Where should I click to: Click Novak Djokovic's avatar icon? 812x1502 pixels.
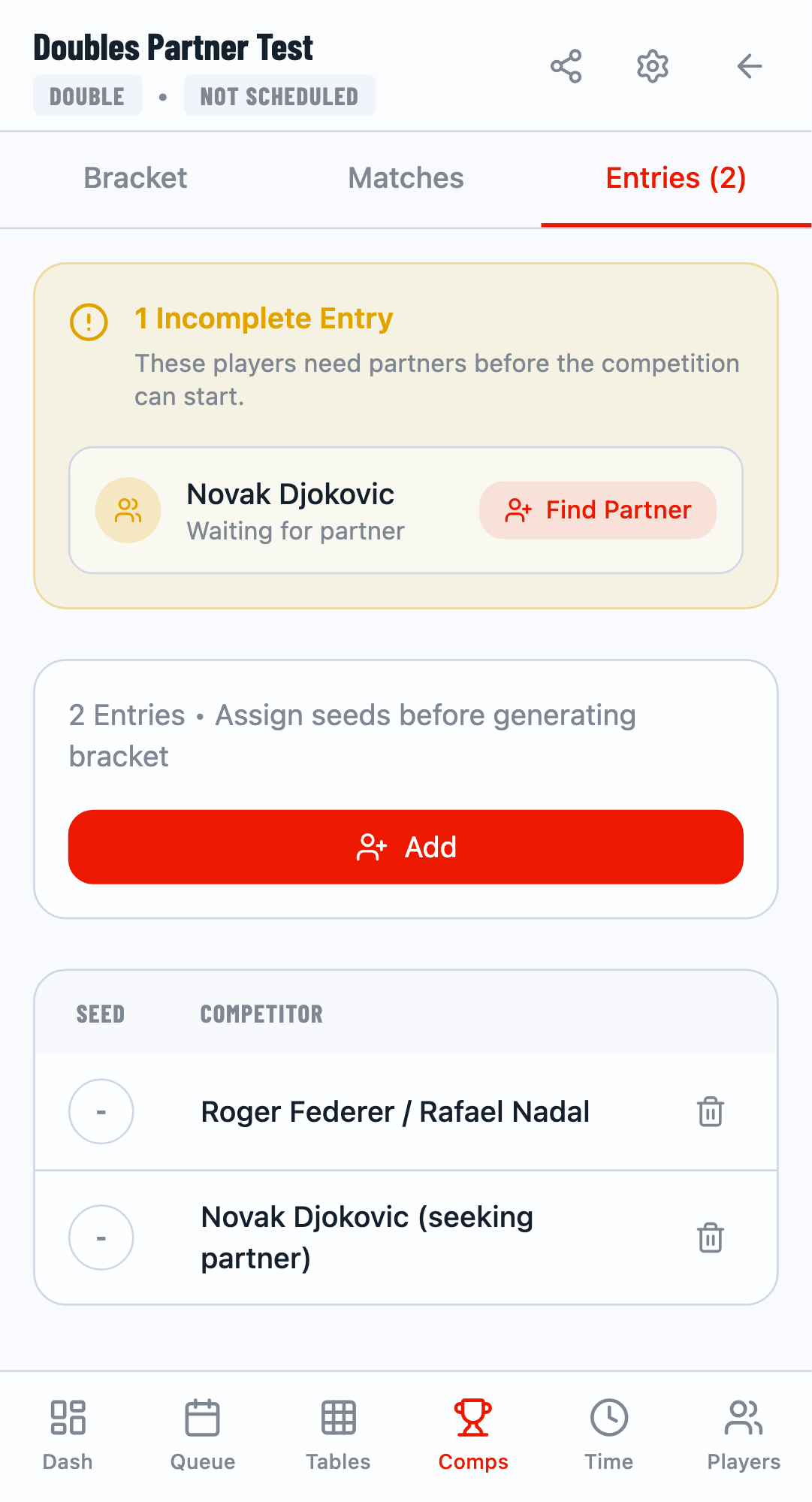click(x=128, y=510)
